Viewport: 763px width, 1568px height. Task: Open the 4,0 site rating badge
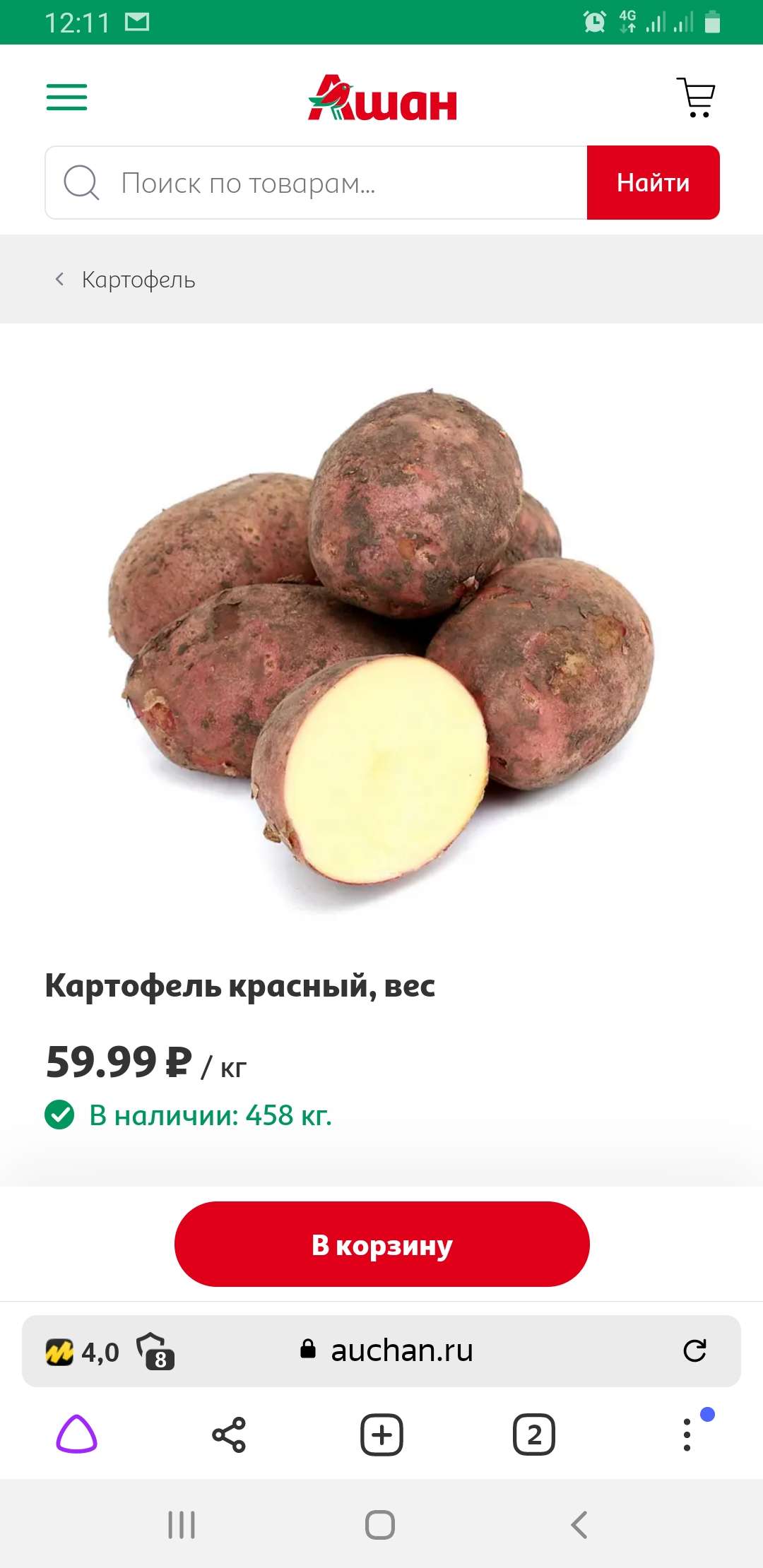[x=83, y=1352]
